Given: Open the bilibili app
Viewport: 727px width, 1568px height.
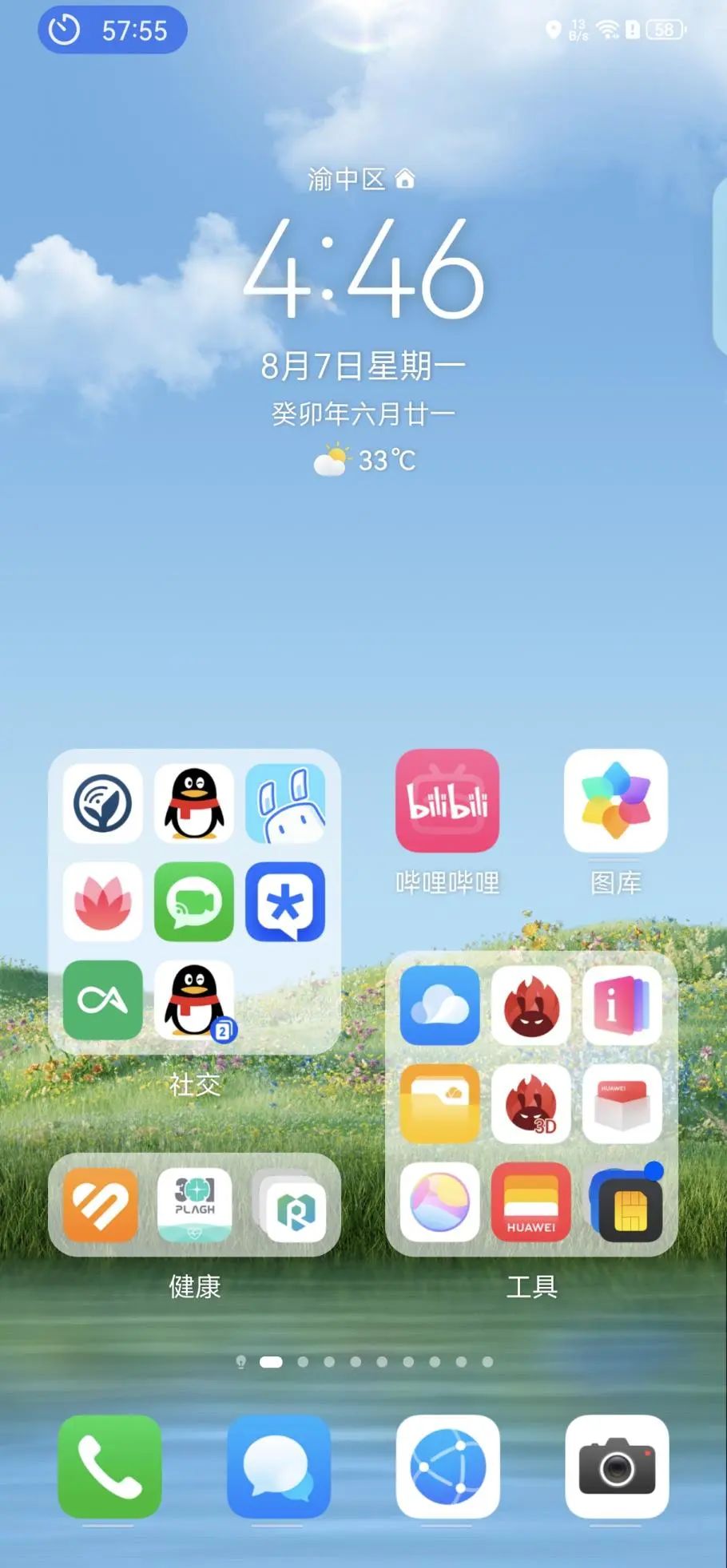Looking at the screenshot, I should point(447,801).
